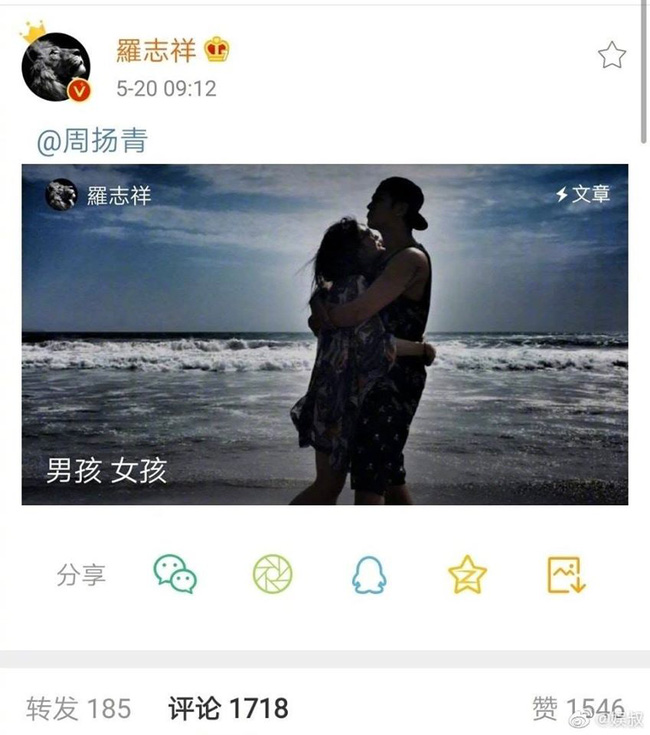The image size is (650, 735).
Task: Switch to the 转发 185 tab
Action: coord(79,709)
